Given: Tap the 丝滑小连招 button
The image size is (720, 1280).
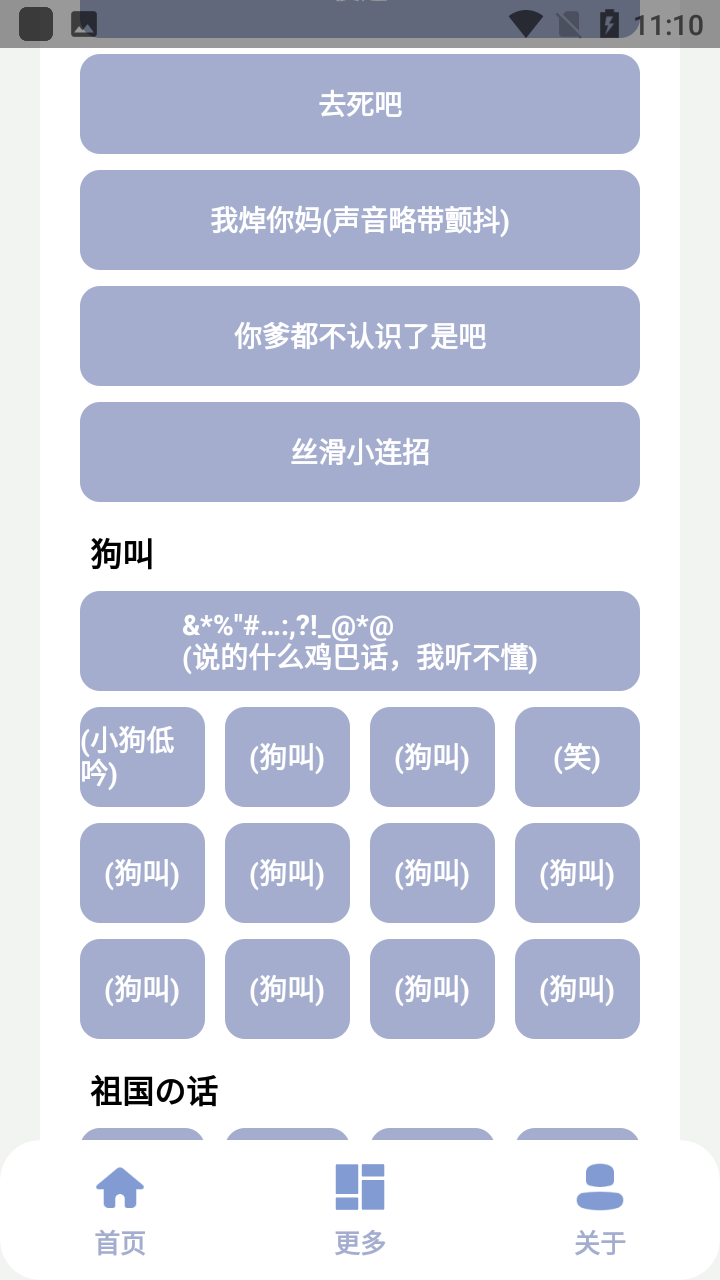Looking at the screenshot, I should tap(360, 452).
